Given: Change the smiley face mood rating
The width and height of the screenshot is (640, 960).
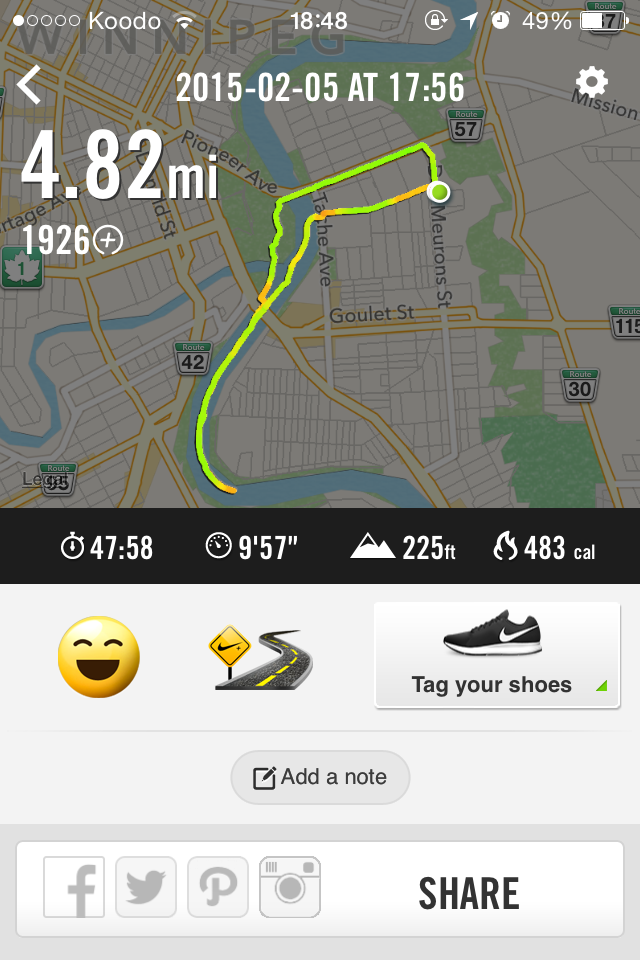Looking at the screenshot, I should (x=99, y=657).
